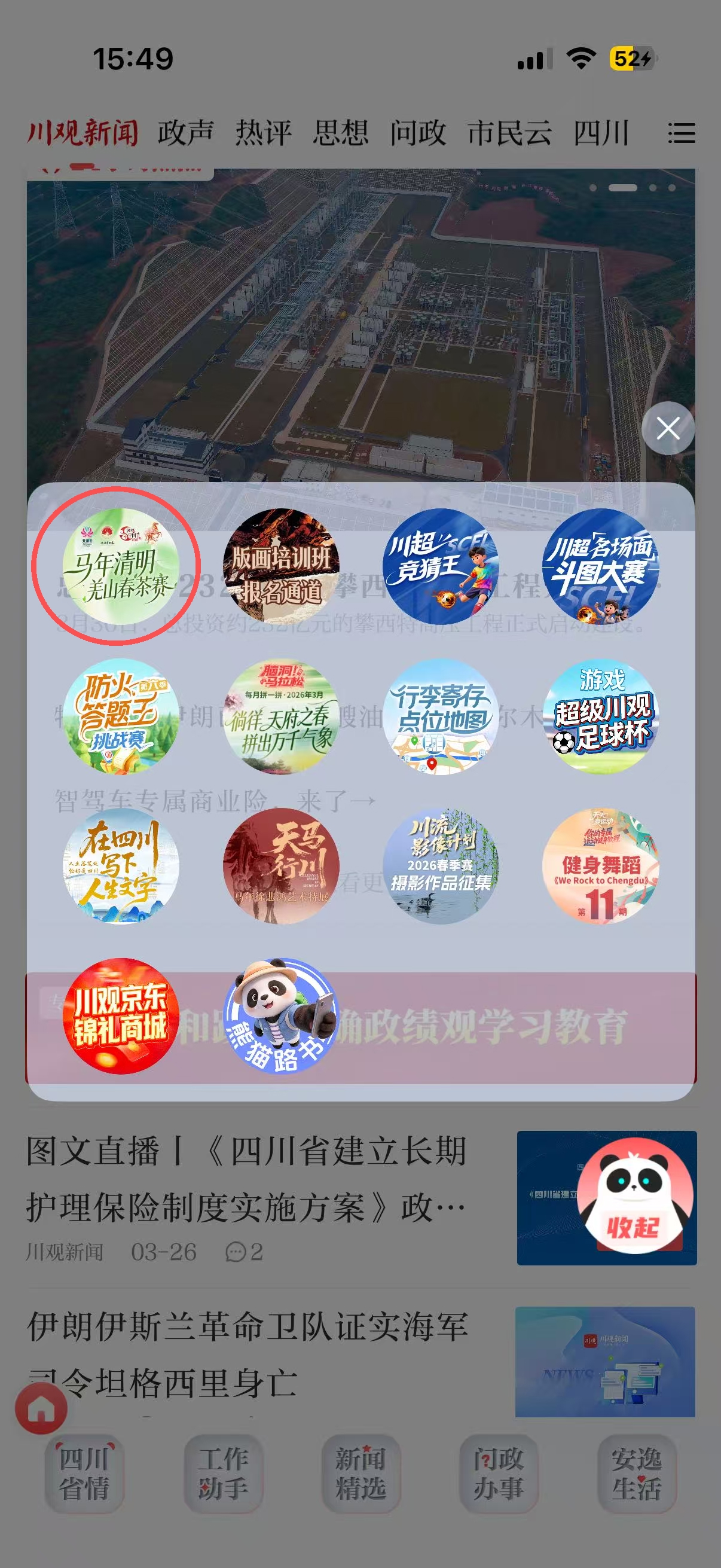This screenshot has height=1568, width=721.
Task: Open 熊猫路书
Action: (x=280, y=1015)
